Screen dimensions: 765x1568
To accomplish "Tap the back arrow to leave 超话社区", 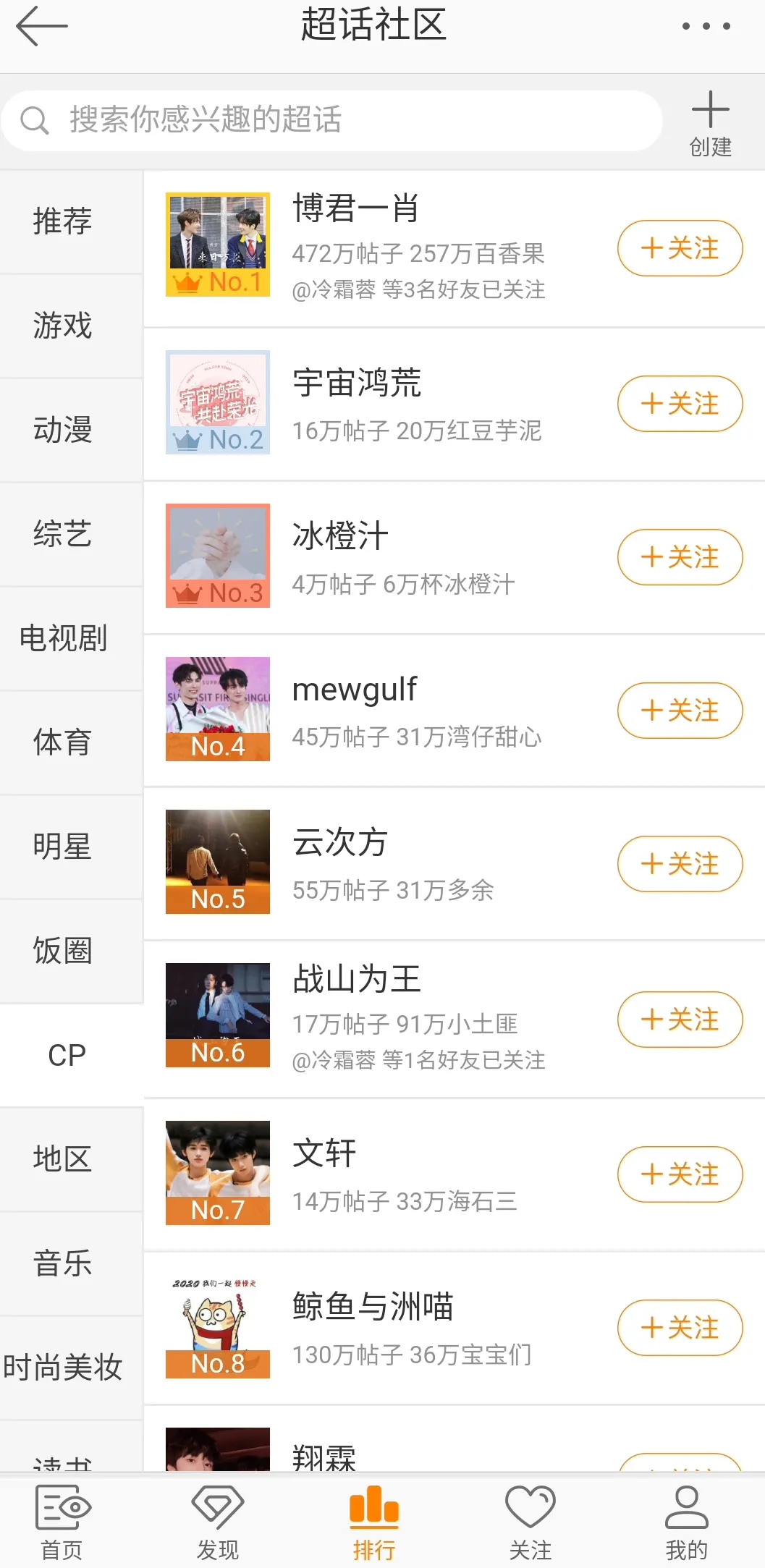I will click(41, 26).
